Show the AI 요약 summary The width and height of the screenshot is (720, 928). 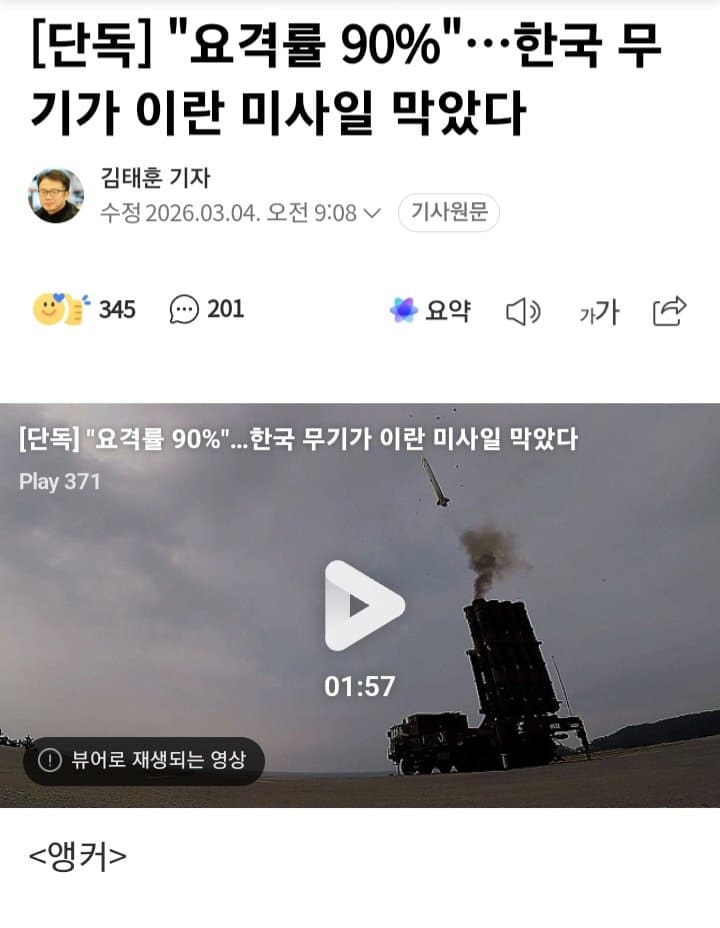click(x=430, y=311)
